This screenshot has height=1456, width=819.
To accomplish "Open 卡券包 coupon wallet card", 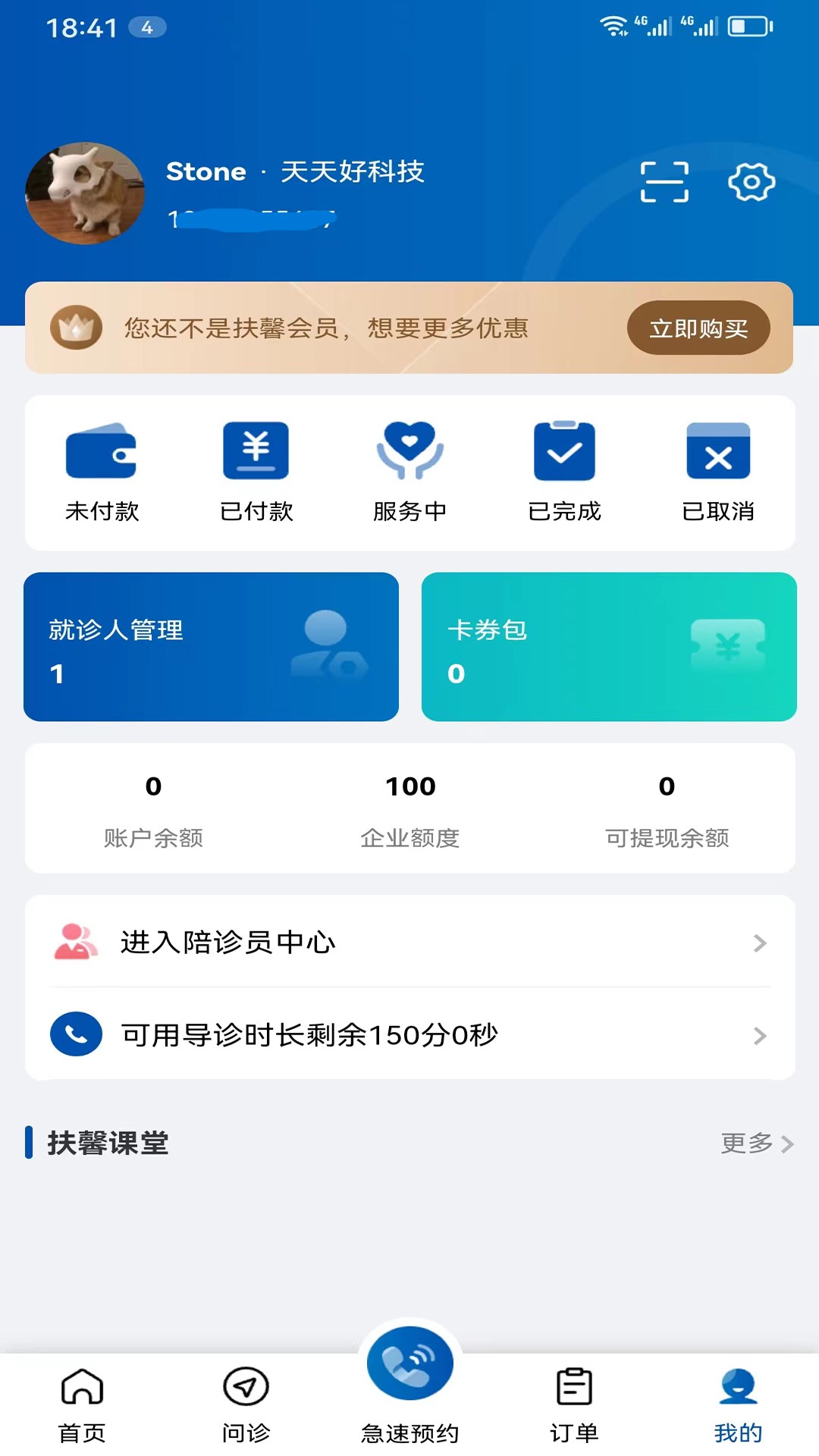I will [x=609, y=647].
